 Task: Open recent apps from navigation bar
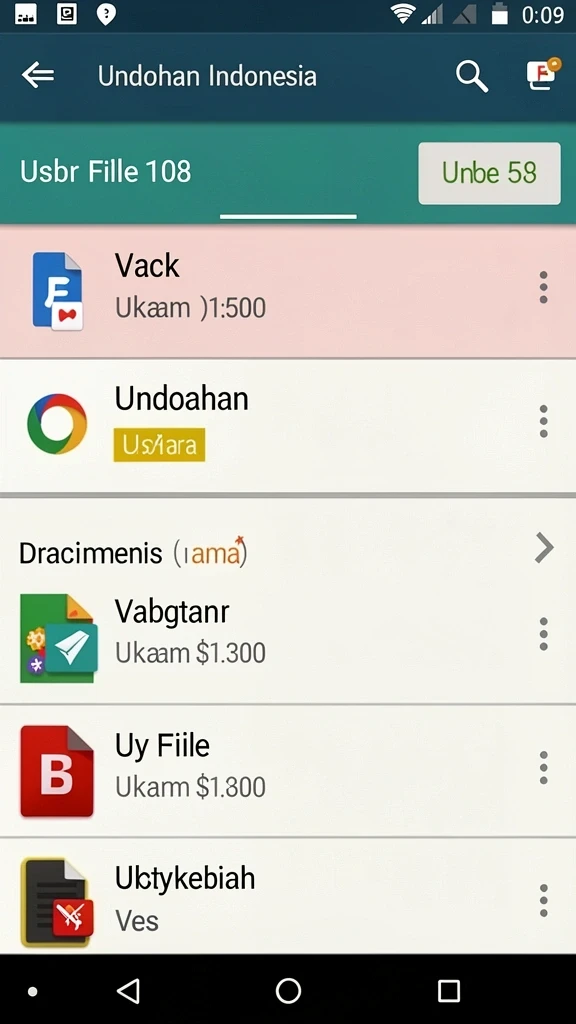coord(449,991)
